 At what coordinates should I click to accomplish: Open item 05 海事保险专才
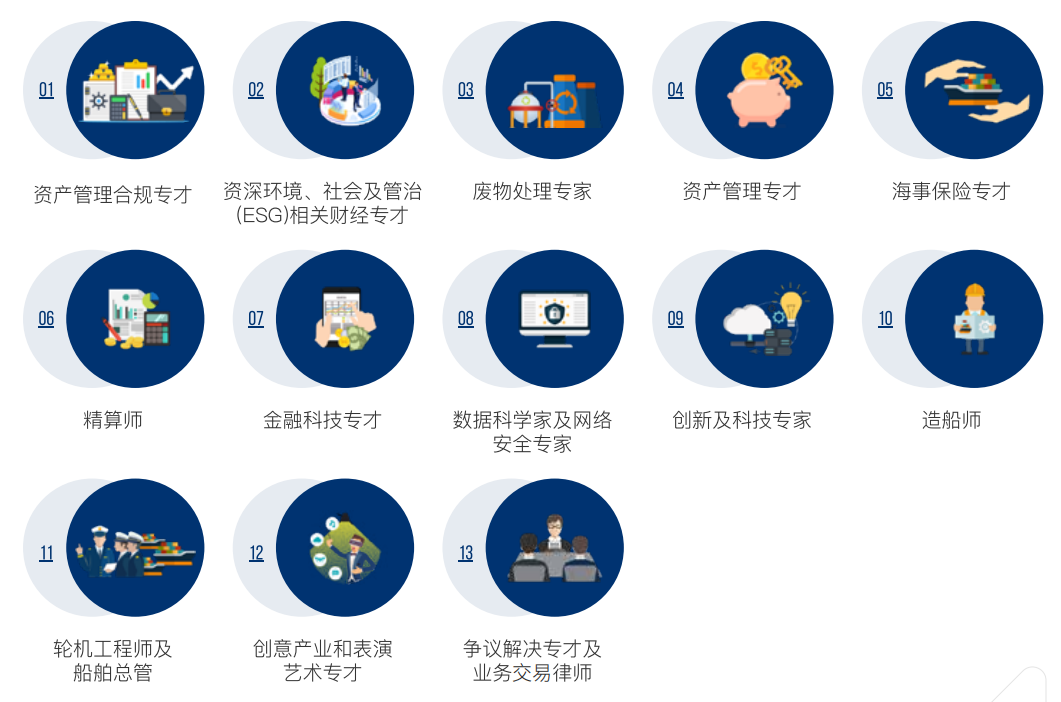pyautogui.click(x=973, y=90)
